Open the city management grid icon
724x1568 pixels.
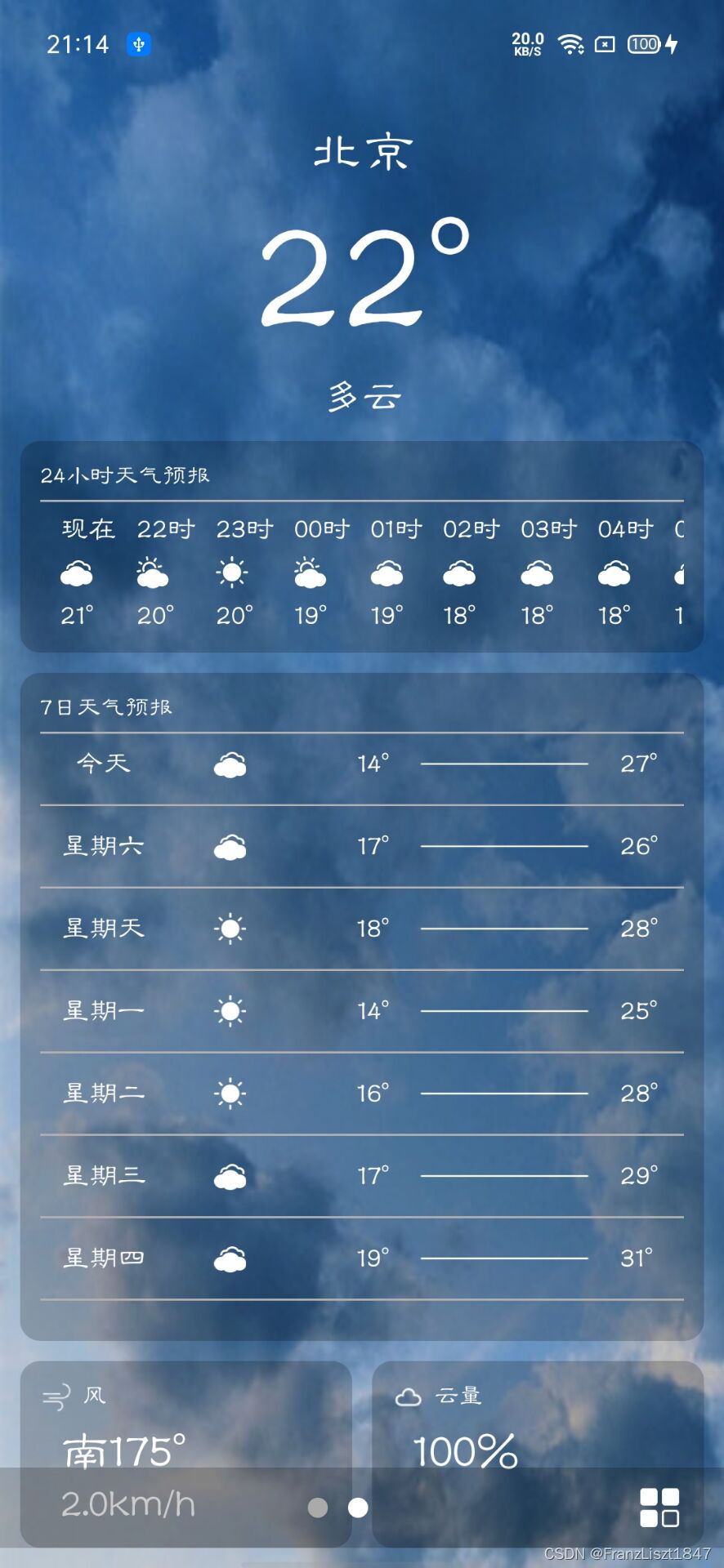pos(659,1507)
